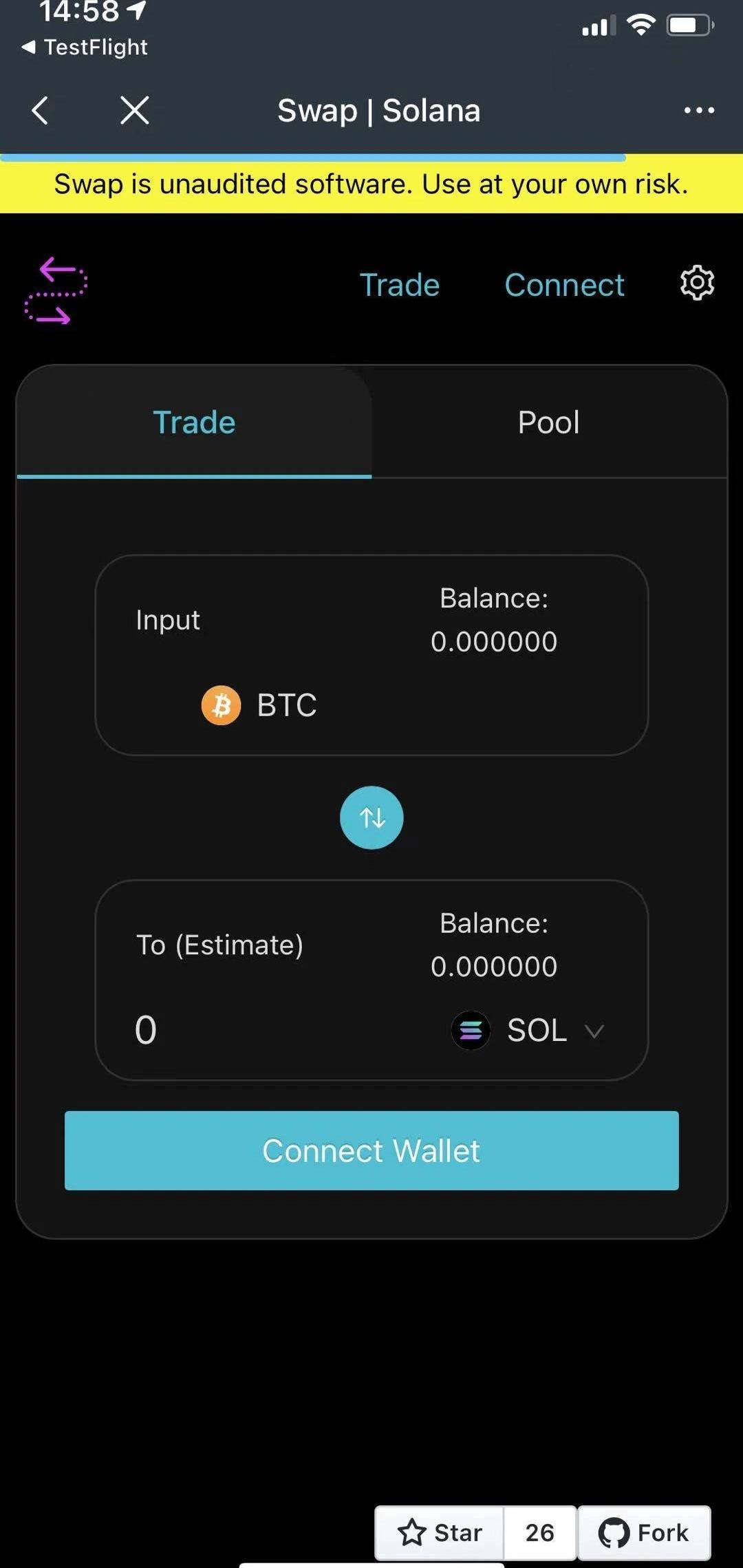Go back with the browser back arrow

[40, 110]
